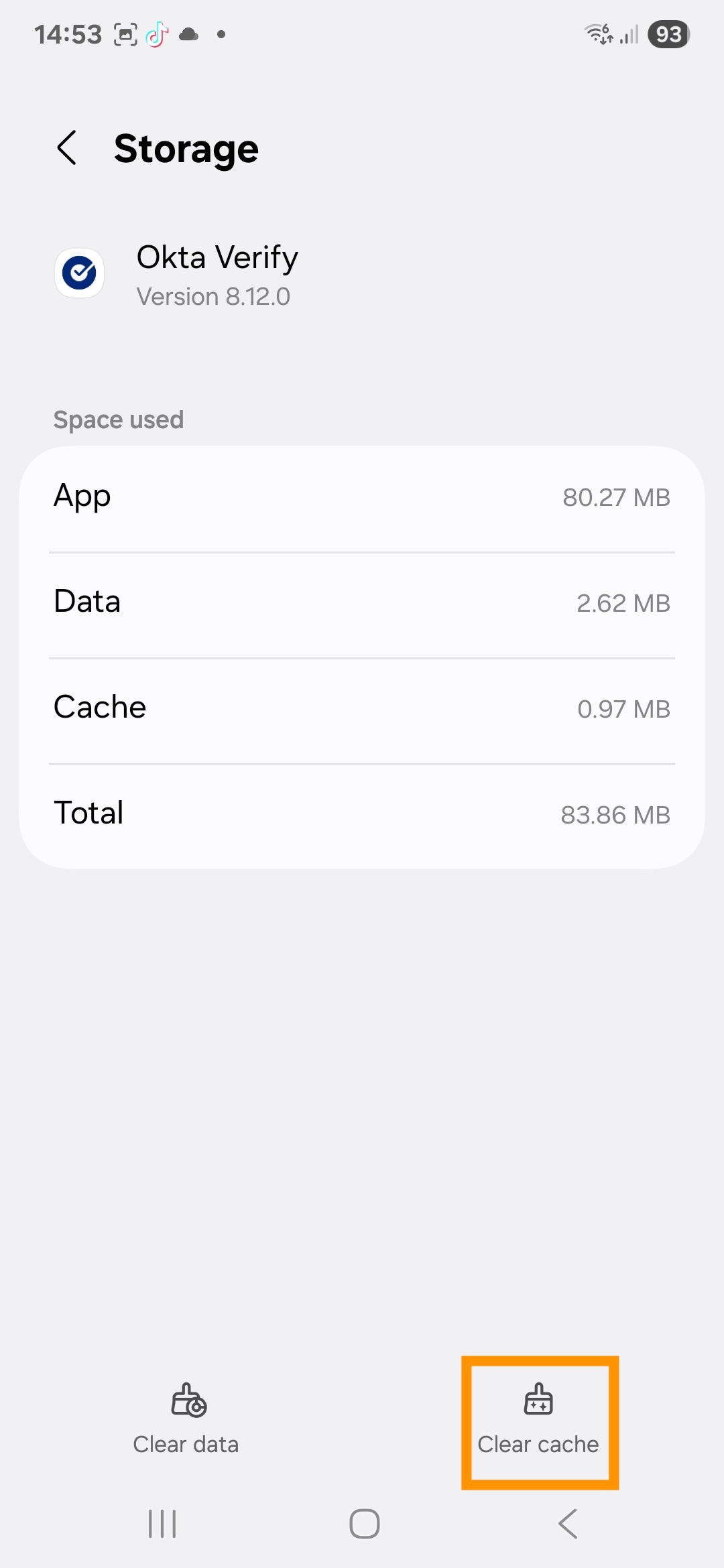Image resolution: width=724 pixels, height=1568 pixels.
Task: Tap the Home navigation button
Action: (x=362, y=1524)
